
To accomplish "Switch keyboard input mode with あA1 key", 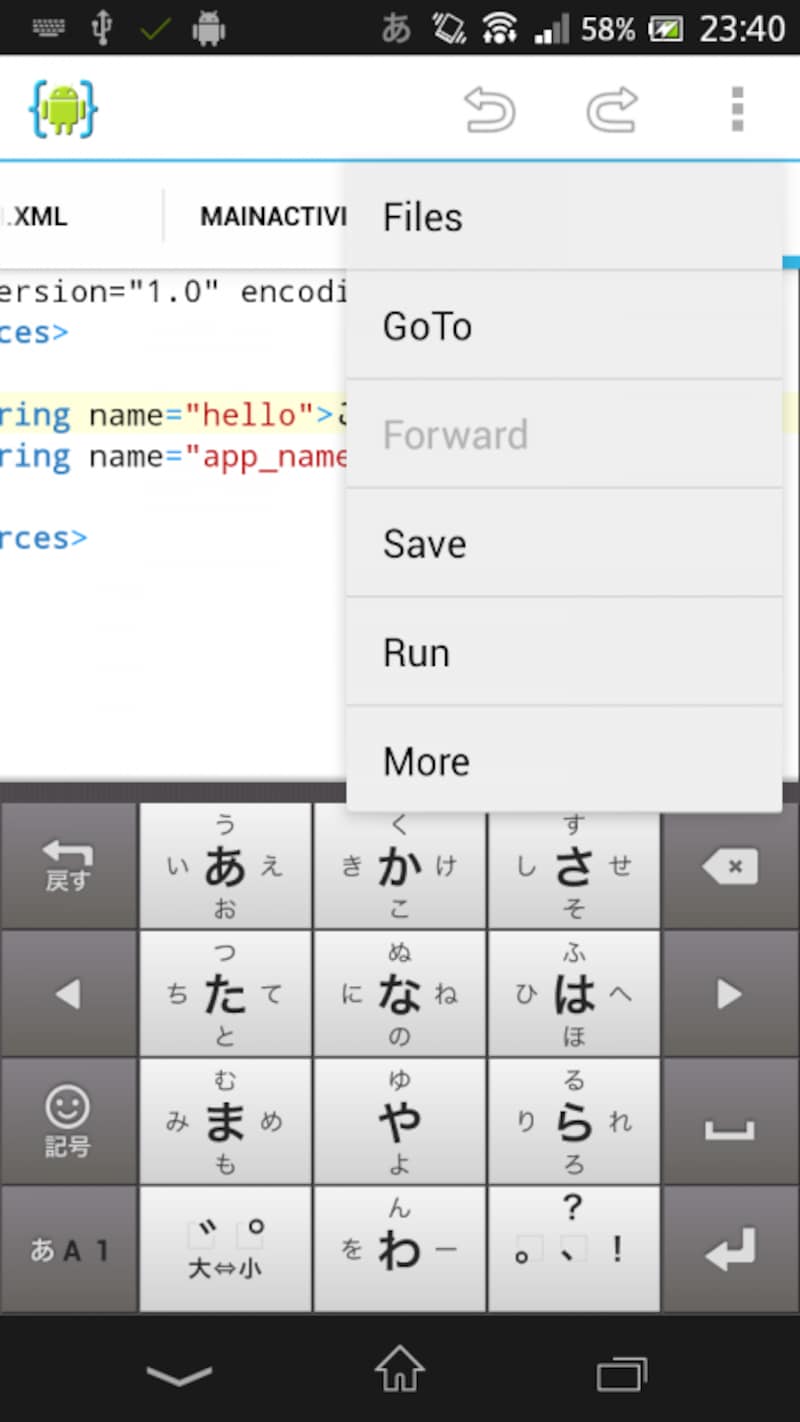I will [68, 1250].
